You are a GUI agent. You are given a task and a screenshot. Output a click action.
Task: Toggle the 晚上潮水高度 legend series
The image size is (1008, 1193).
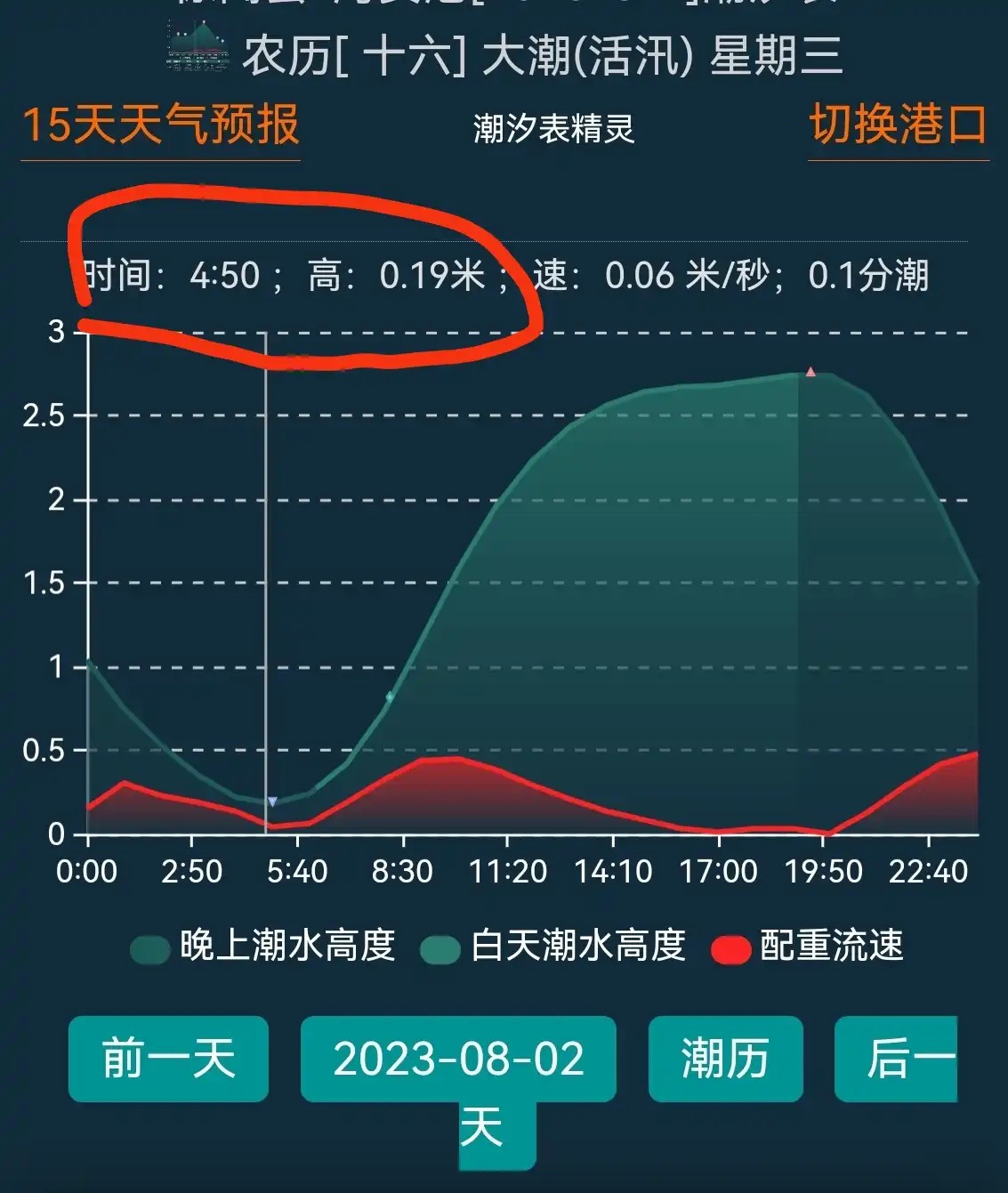[262, 946]
